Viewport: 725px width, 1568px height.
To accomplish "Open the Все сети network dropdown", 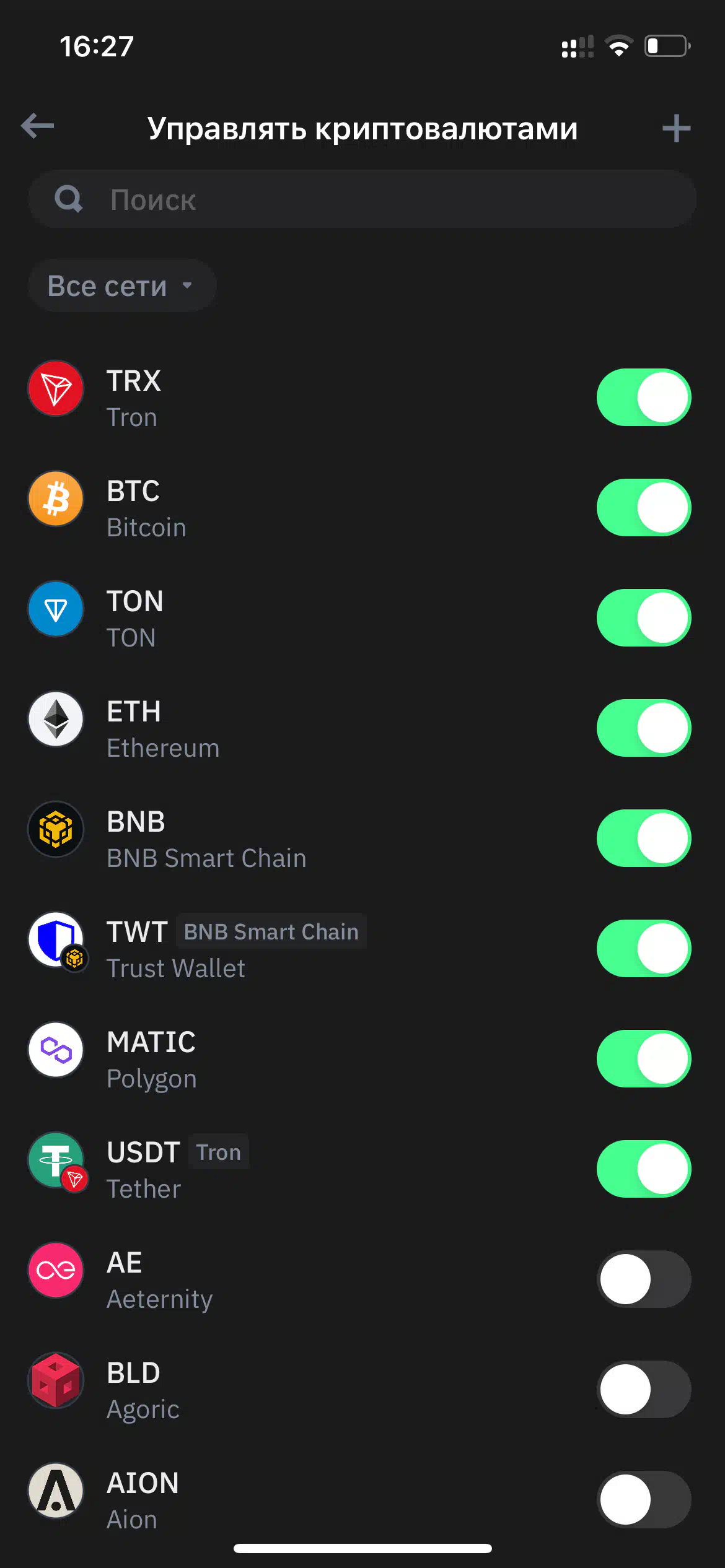I will [x=122, y=285].
